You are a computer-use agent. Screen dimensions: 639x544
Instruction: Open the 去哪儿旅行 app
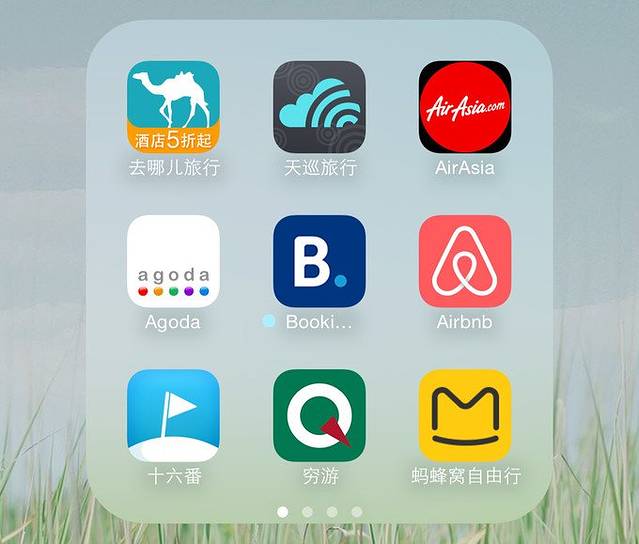(x=173, y=107)
